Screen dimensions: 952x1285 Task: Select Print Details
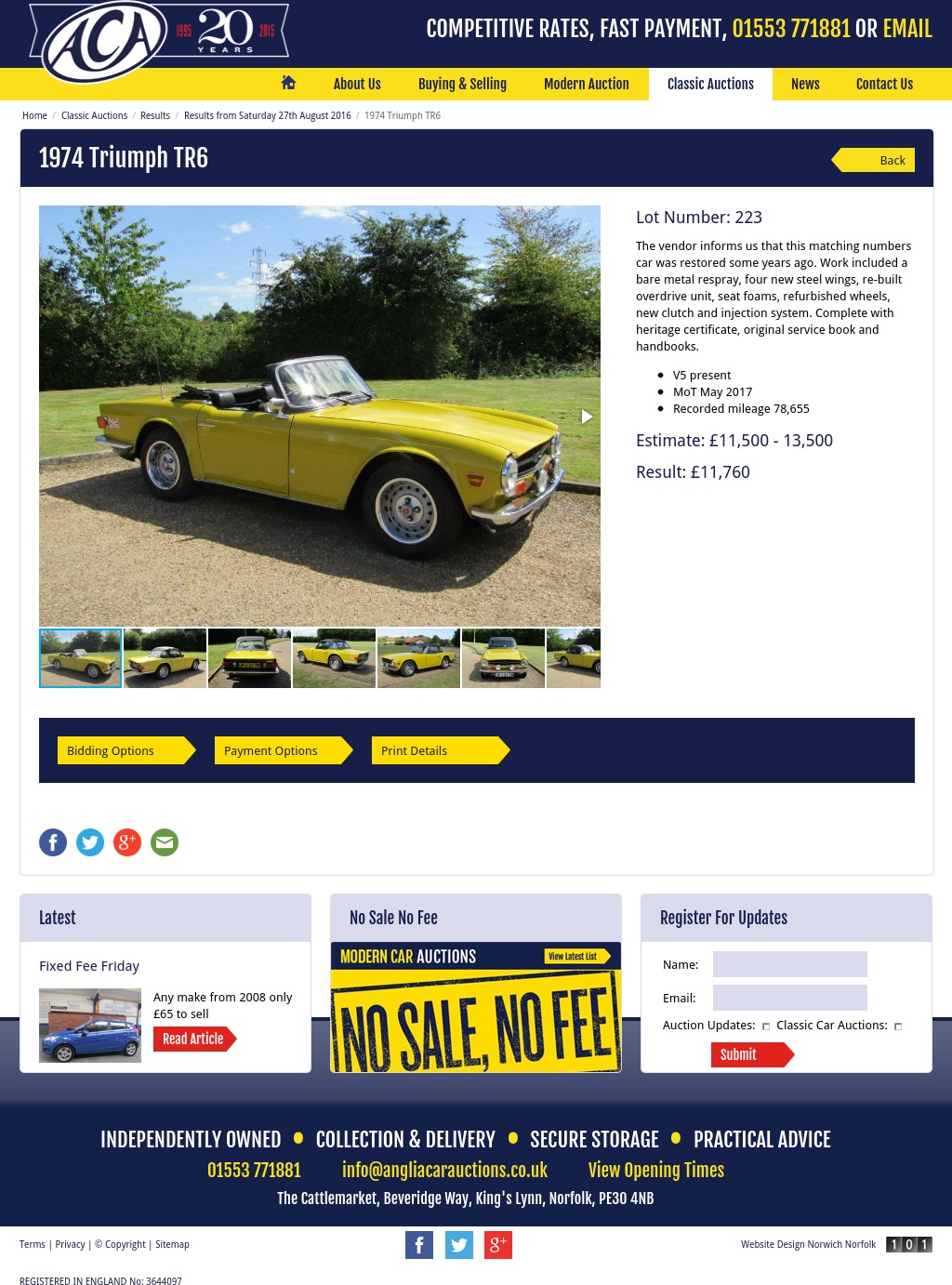[435, 750]
